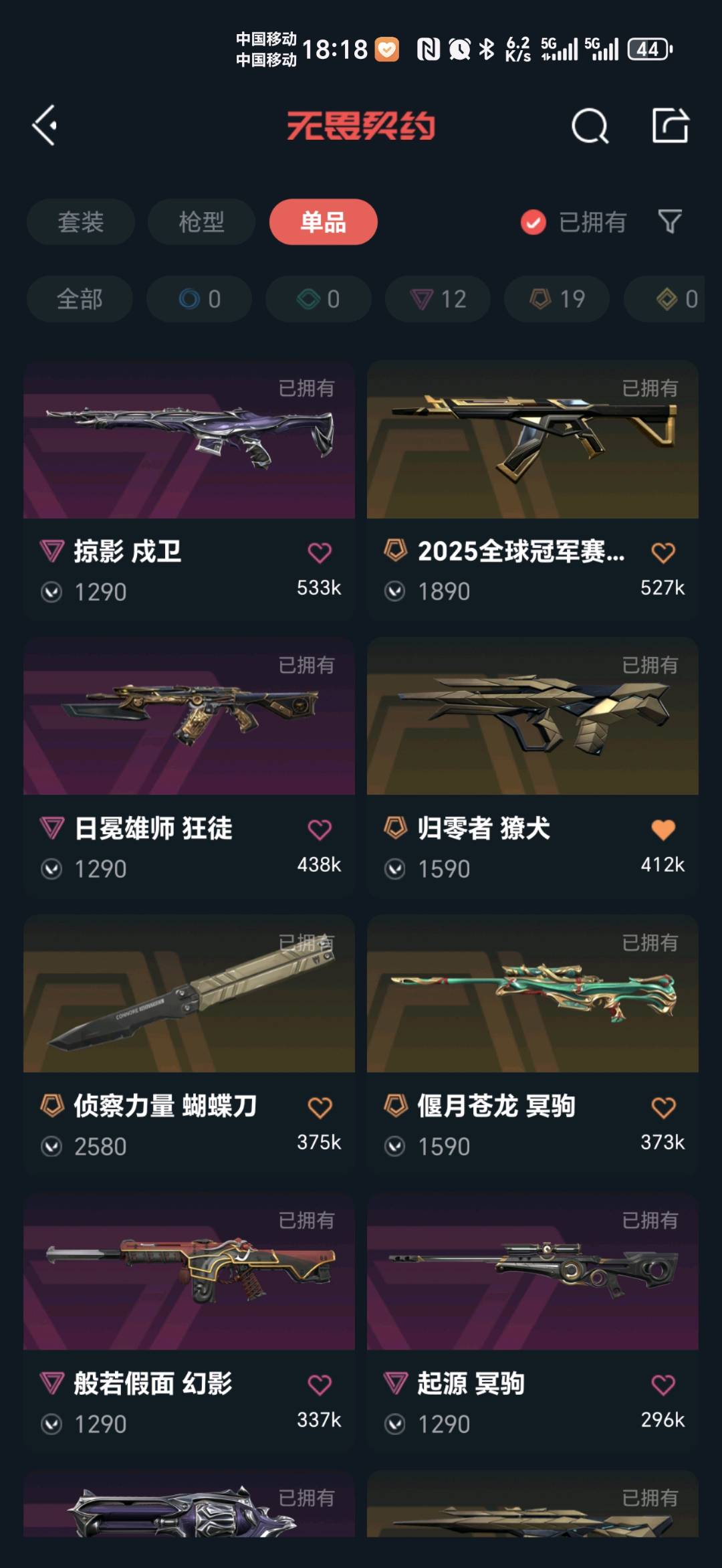
Task: Select the 单品 tab
Action: (323, 222)
